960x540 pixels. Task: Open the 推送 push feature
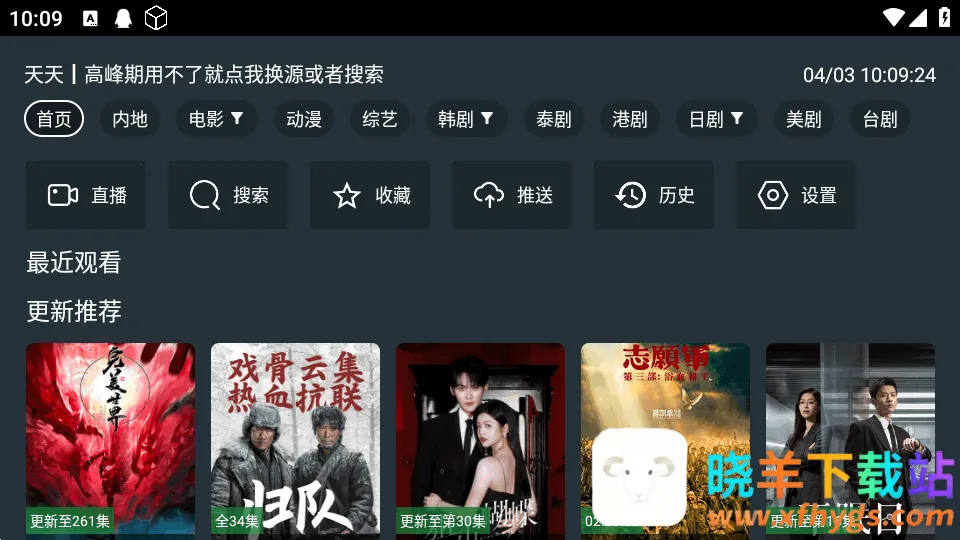512,195
